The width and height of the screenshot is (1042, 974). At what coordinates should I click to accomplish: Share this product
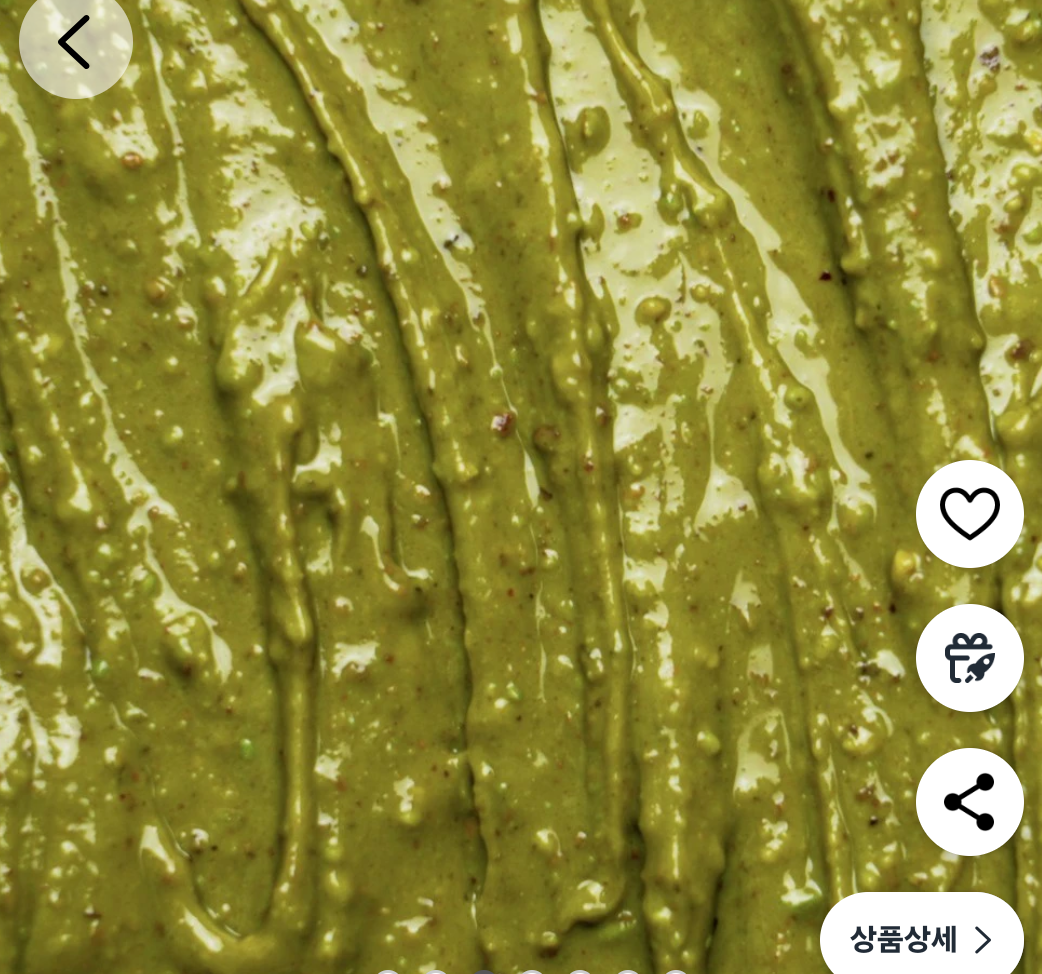pyautogui.click(x=970, y=802)
